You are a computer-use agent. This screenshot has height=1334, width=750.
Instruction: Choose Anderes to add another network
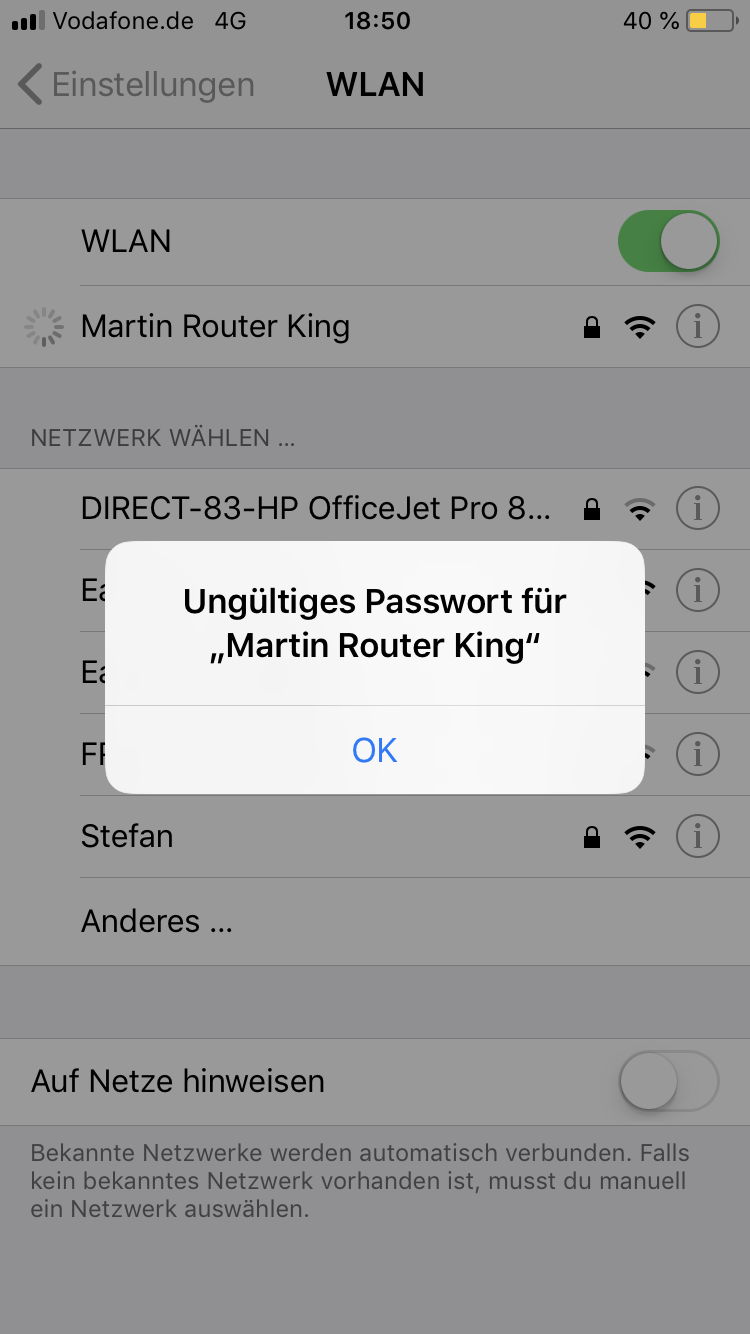pyautogui.click(x=157, y=921)
